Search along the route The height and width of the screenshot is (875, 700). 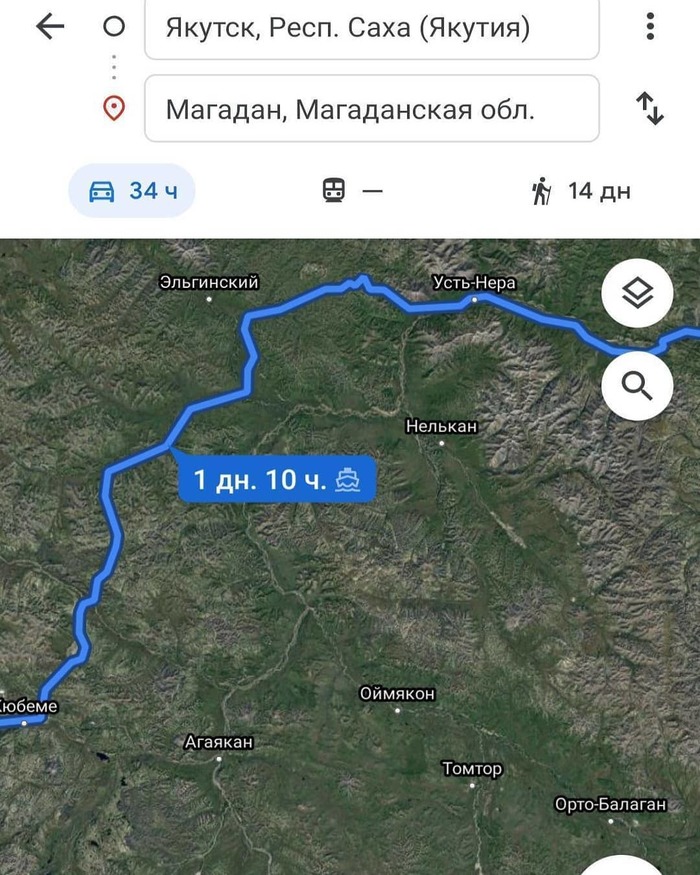click(637, 384)
